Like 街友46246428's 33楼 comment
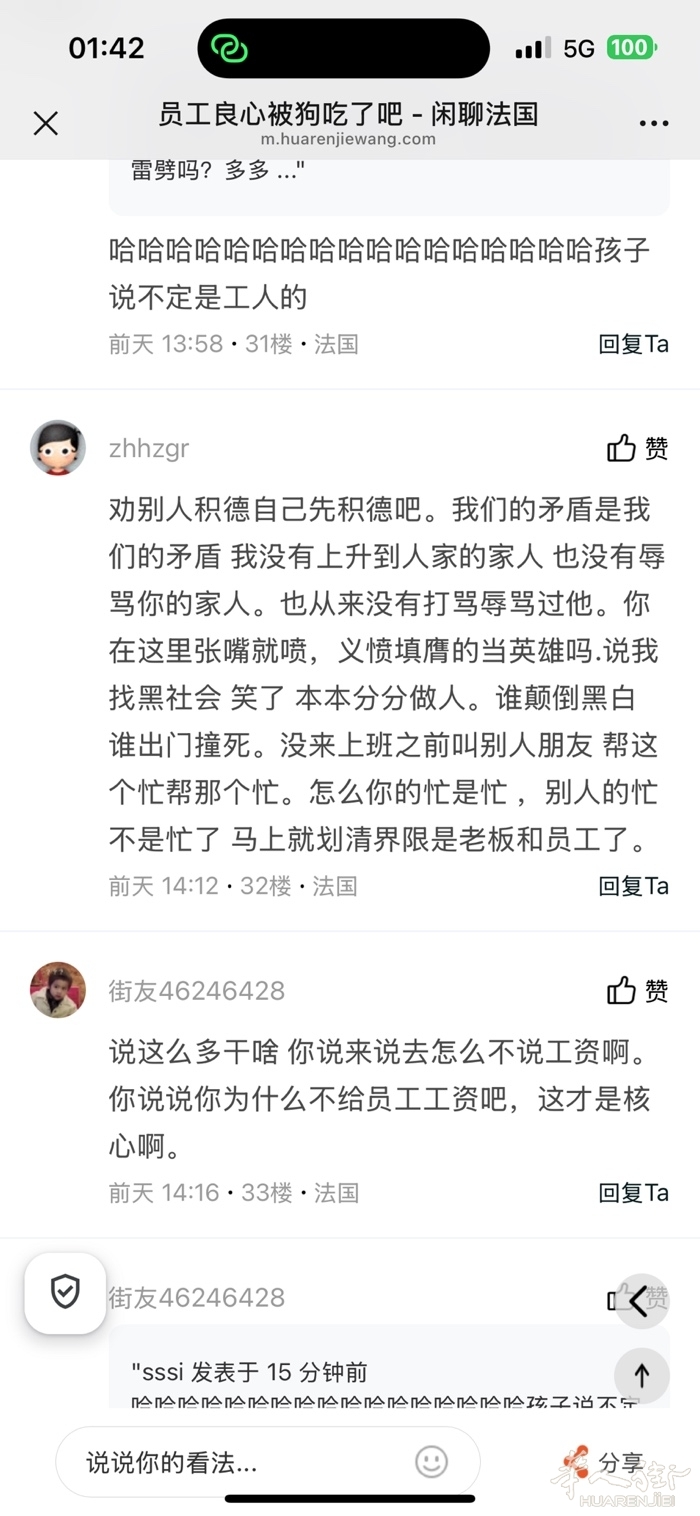This screenshot has height=1516, width=700. click(x=637, y=991)
